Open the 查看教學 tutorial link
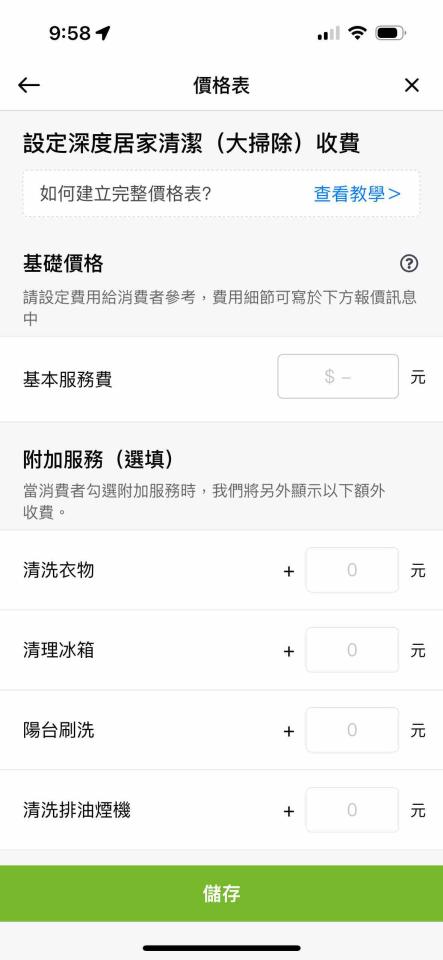This screenshot has height=960, width=443. tap(357, 194)
